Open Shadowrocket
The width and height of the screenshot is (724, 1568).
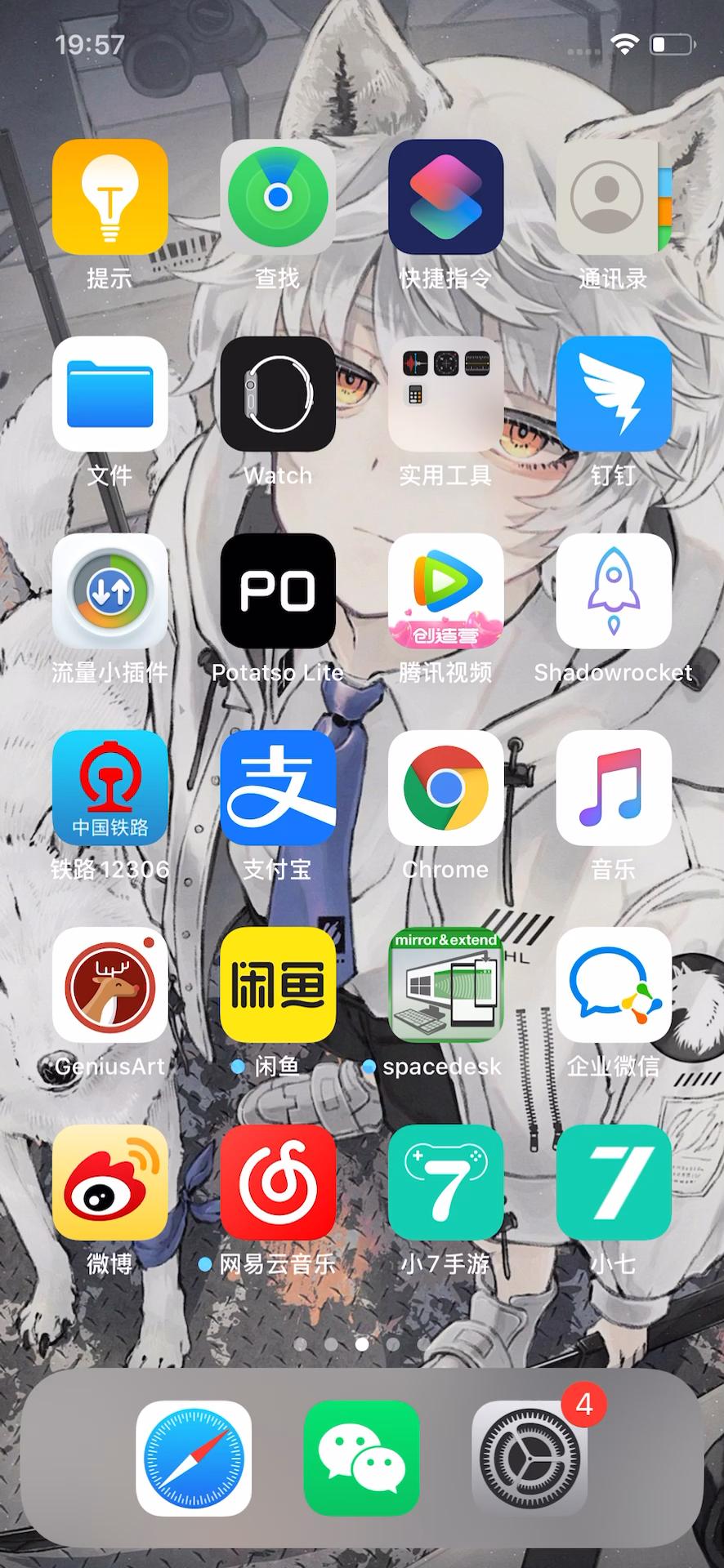(613, 590)
